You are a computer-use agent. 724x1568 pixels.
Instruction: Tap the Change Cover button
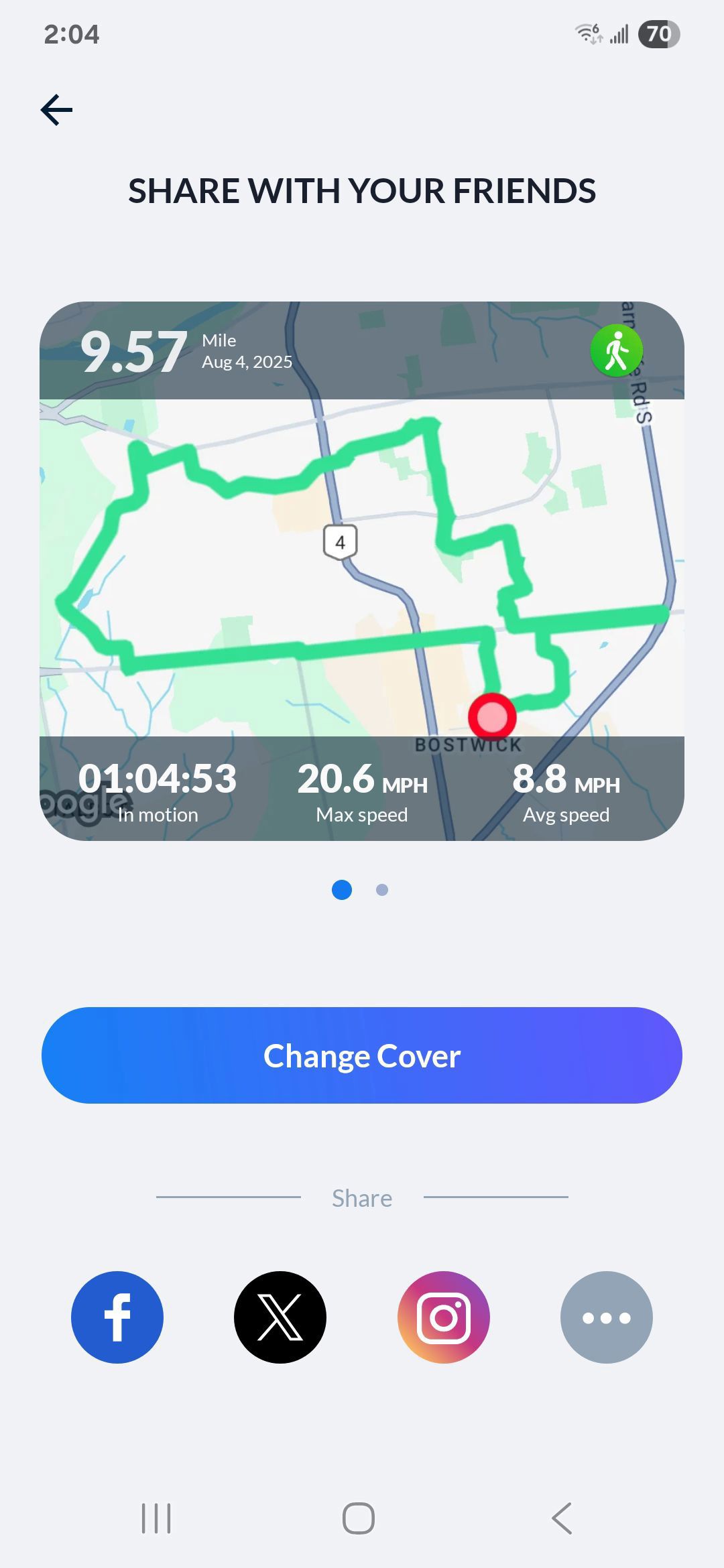pos(362,1055)
